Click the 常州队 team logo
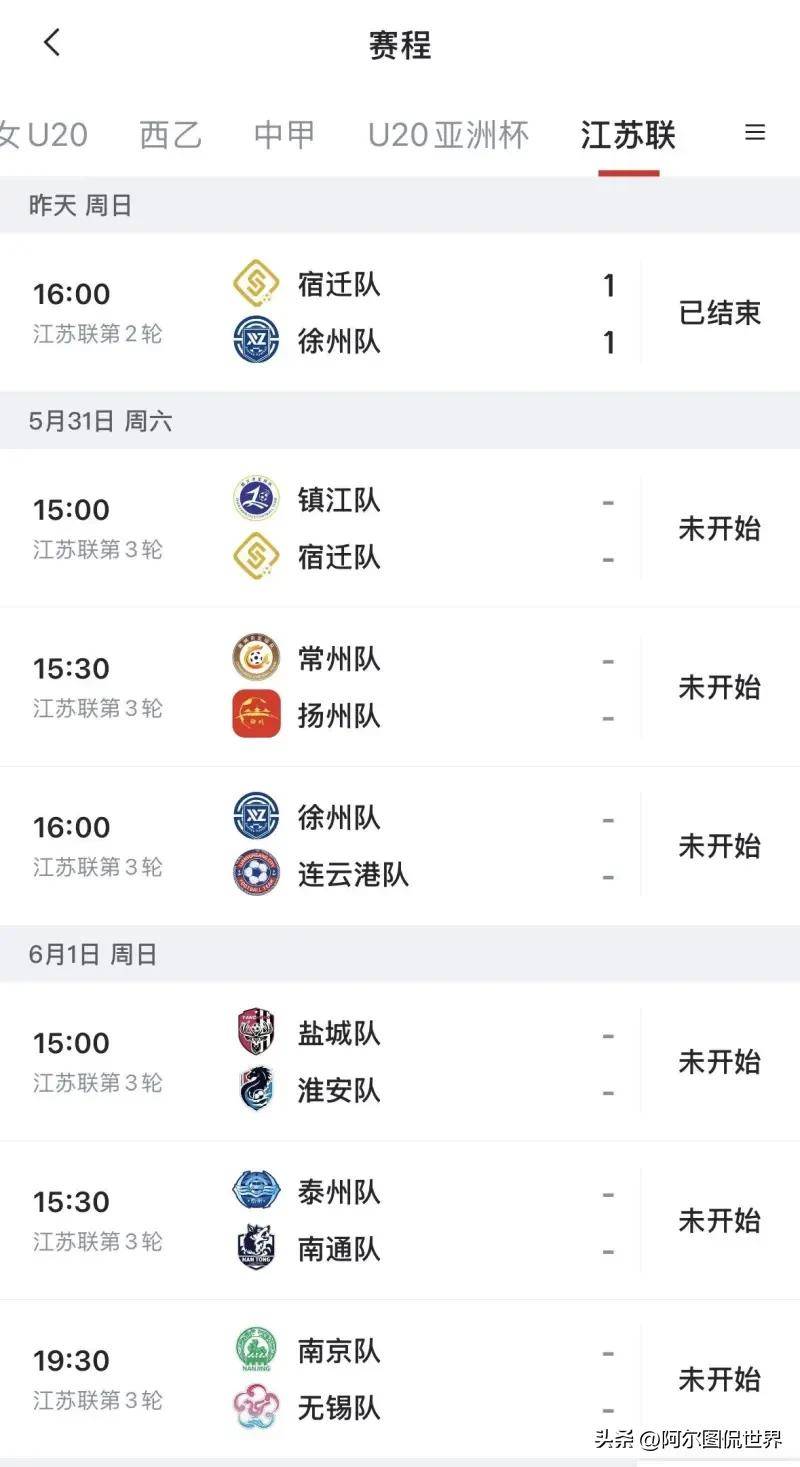Image resolution: width=800 pixels, height=1467 pixels. click(x=253, y=657)
